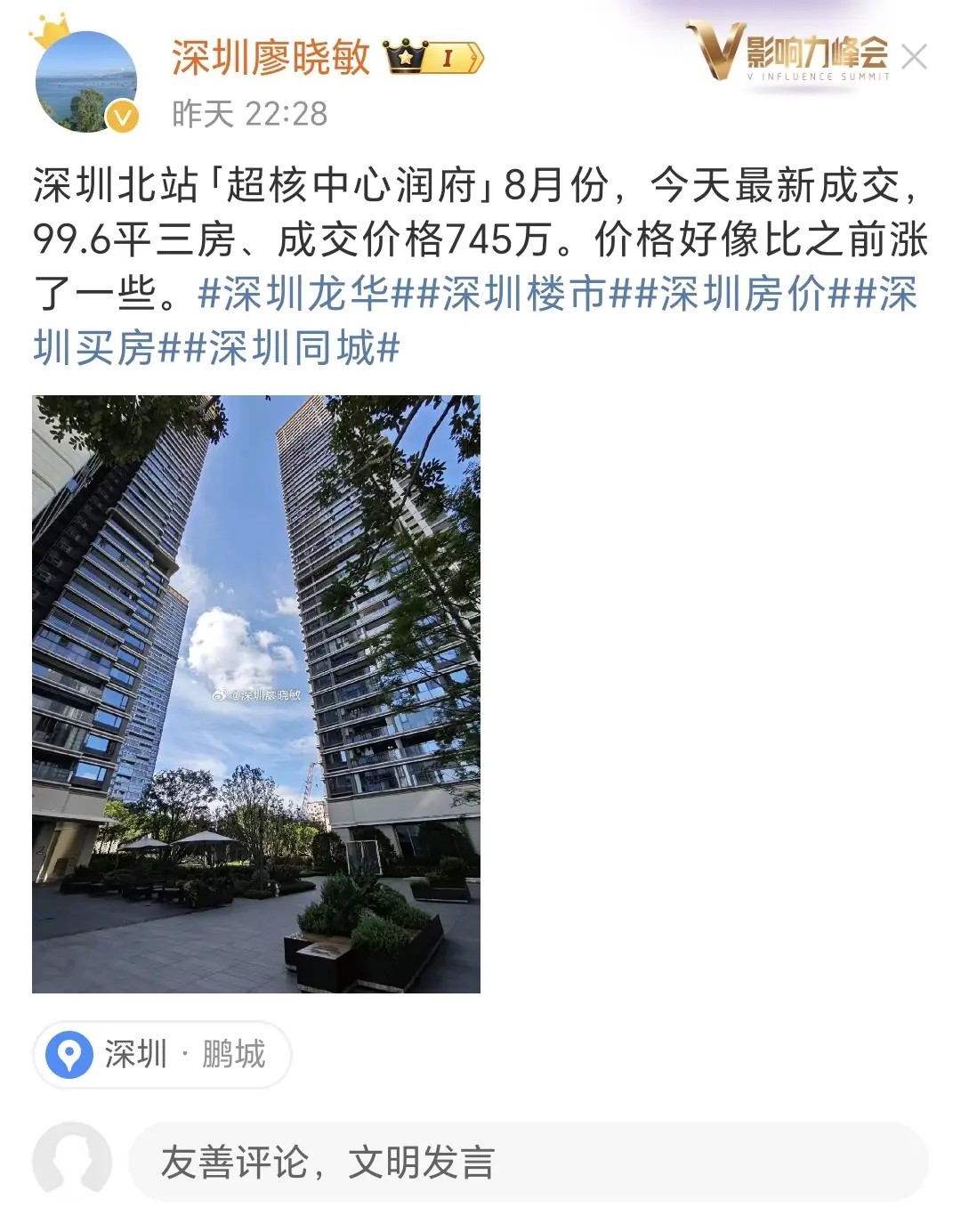
Task: Open the 深圳廖晓敏 username link
Action: [x=271, y=59]
